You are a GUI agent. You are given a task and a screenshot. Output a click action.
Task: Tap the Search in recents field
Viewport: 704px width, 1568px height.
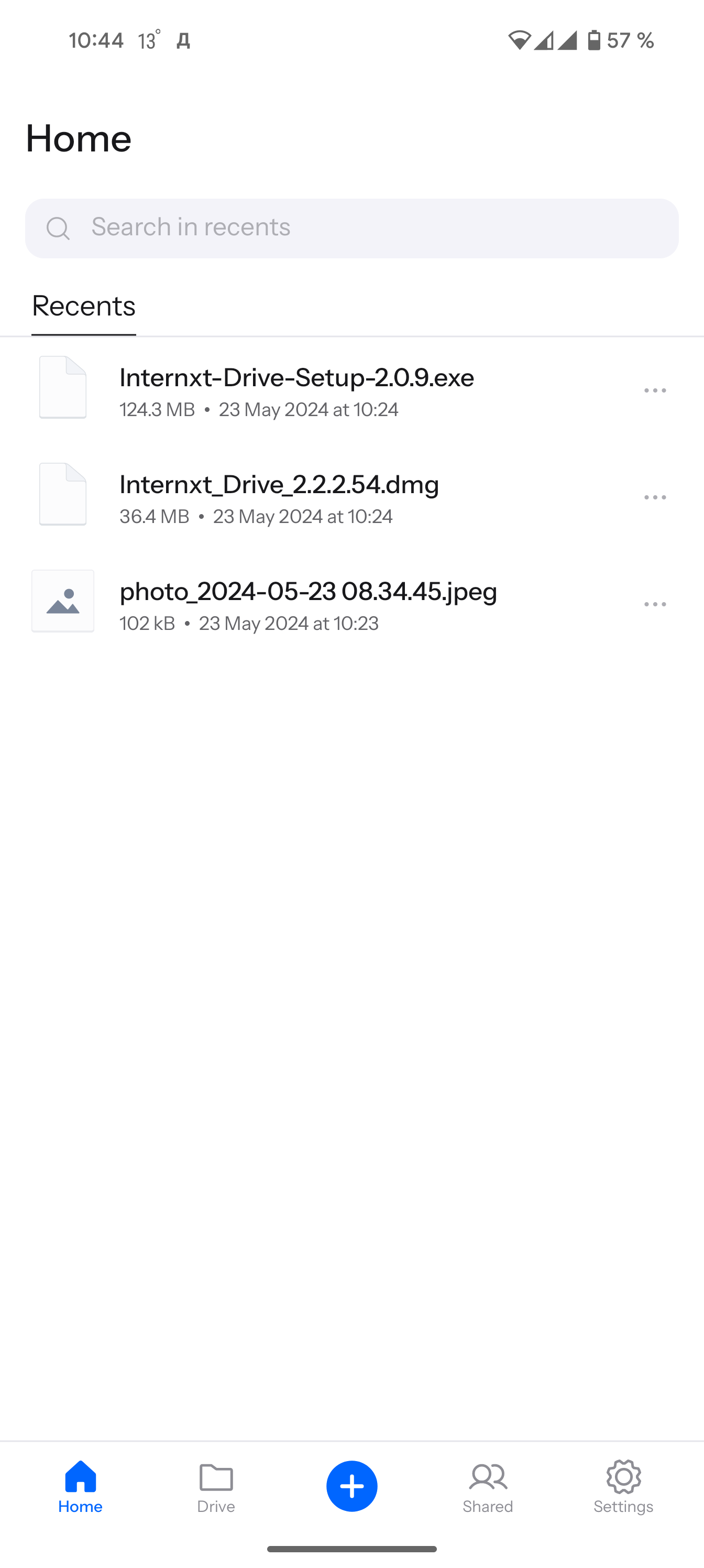tap(351, 227)
